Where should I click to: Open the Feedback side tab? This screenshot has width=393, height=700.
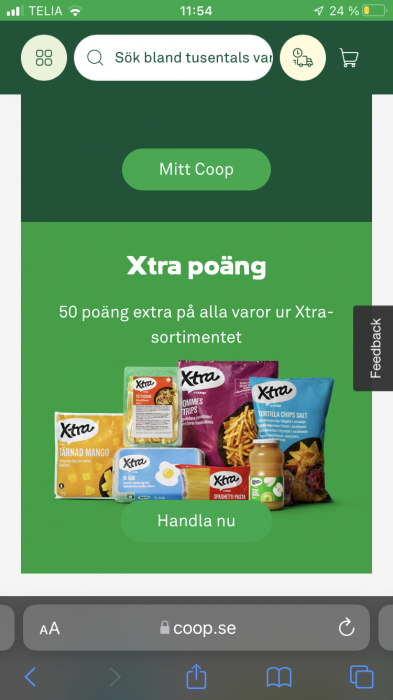[x=375, y=348]
